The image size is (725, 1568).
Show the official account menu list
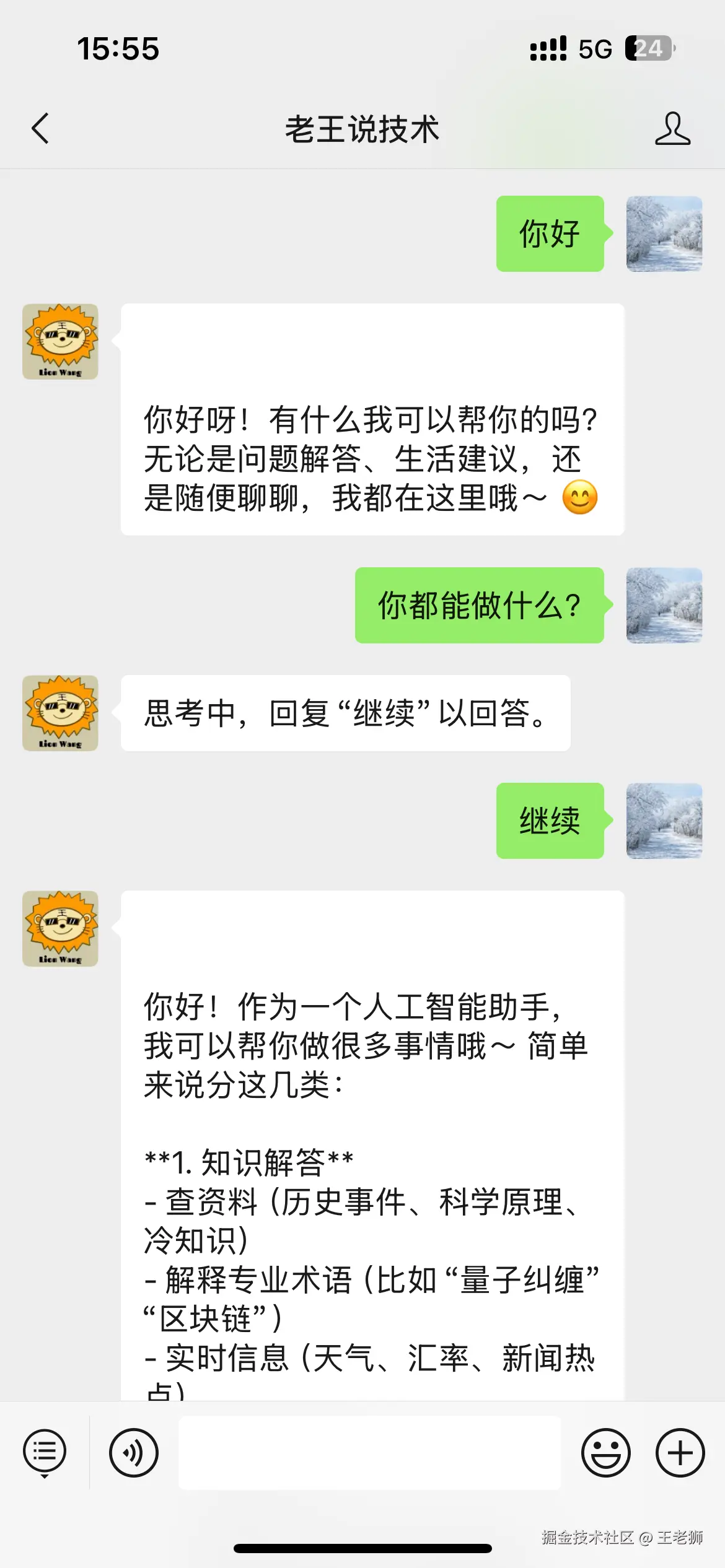pyautogui.click(x=45, y=1452)
